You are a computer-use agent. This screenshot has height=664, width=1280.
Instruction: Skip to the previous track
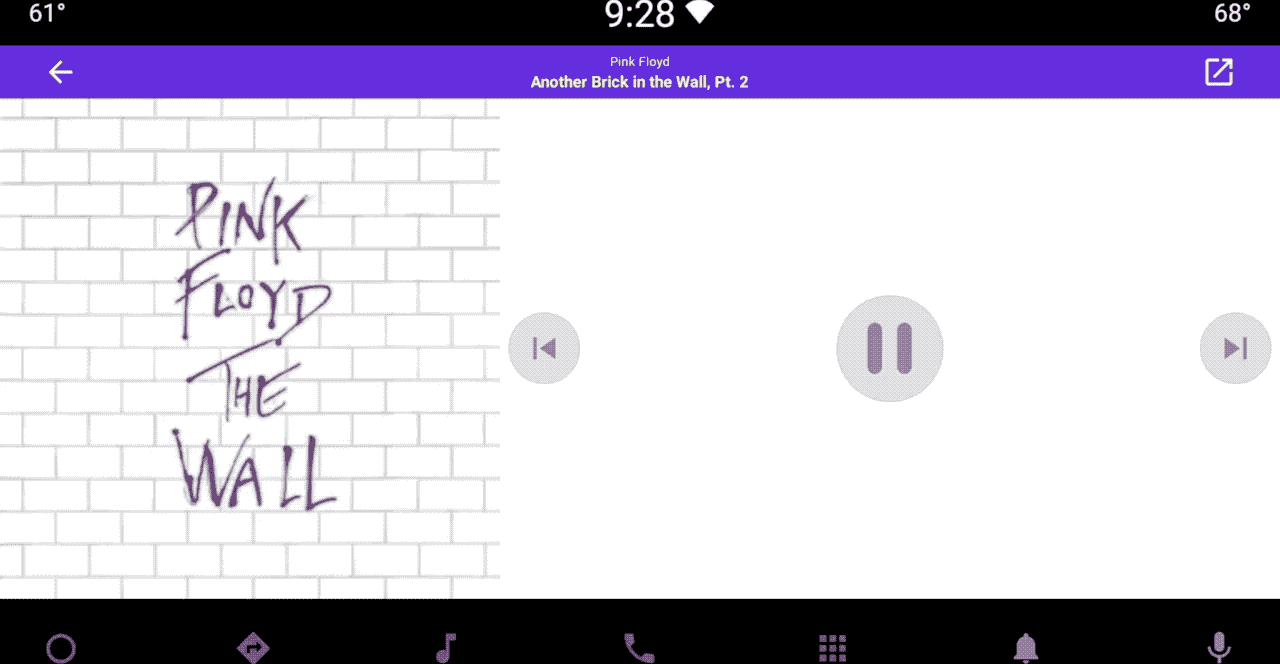(544, 348)
